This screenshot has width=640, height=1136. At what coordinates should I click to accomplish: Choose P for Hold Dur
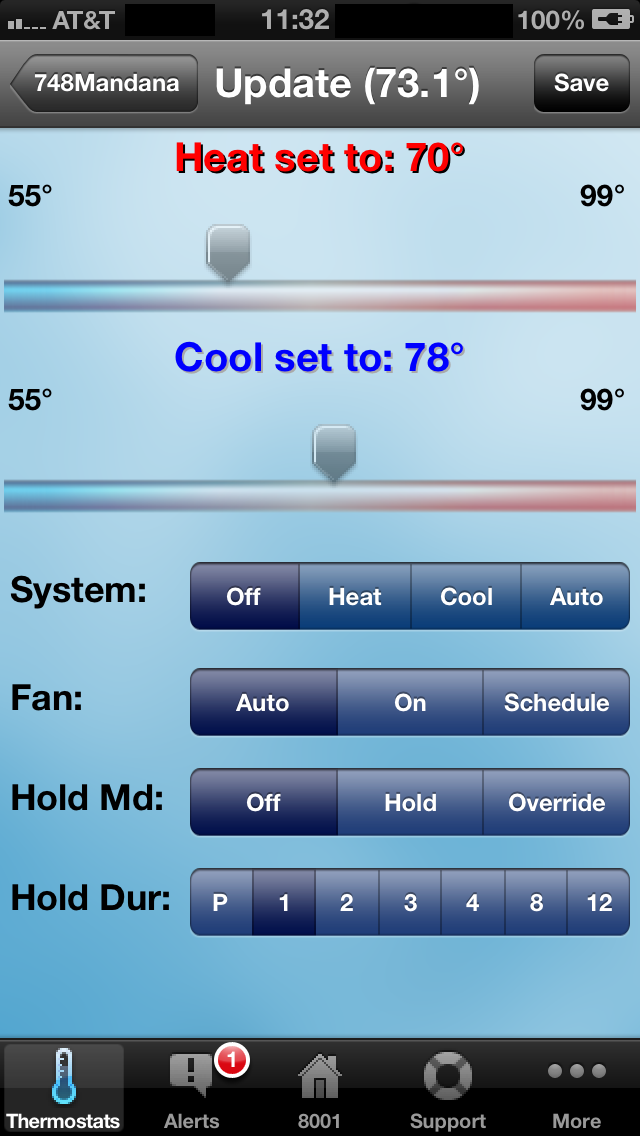click(x=221, y=903)
